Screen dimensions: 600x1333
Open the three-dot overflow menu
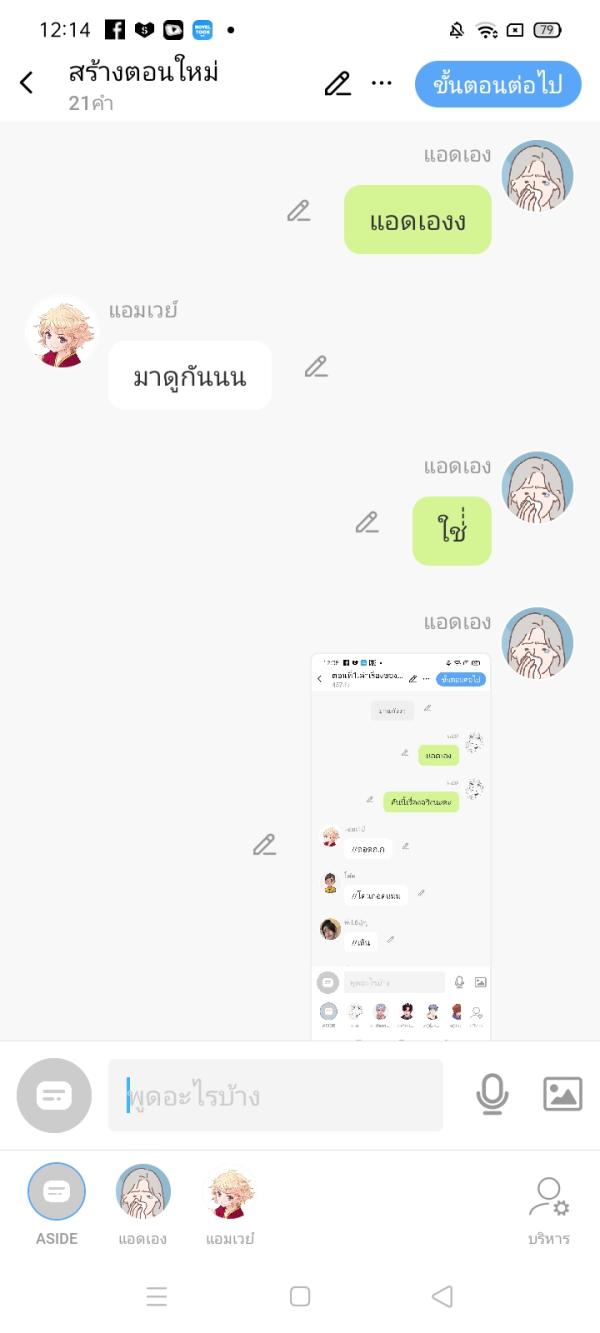(382, 84)
